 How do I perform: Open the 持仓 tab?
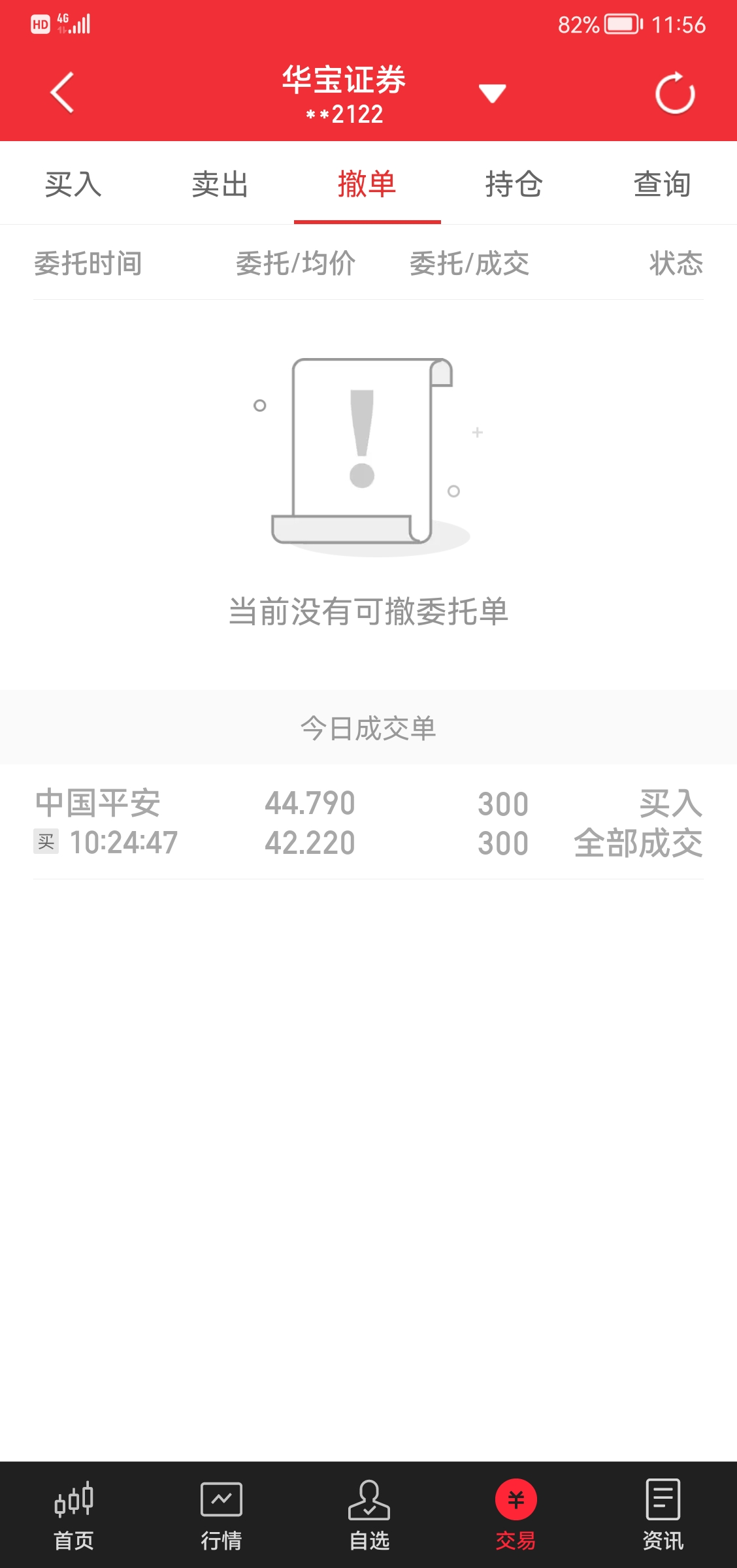pos(514,184)
